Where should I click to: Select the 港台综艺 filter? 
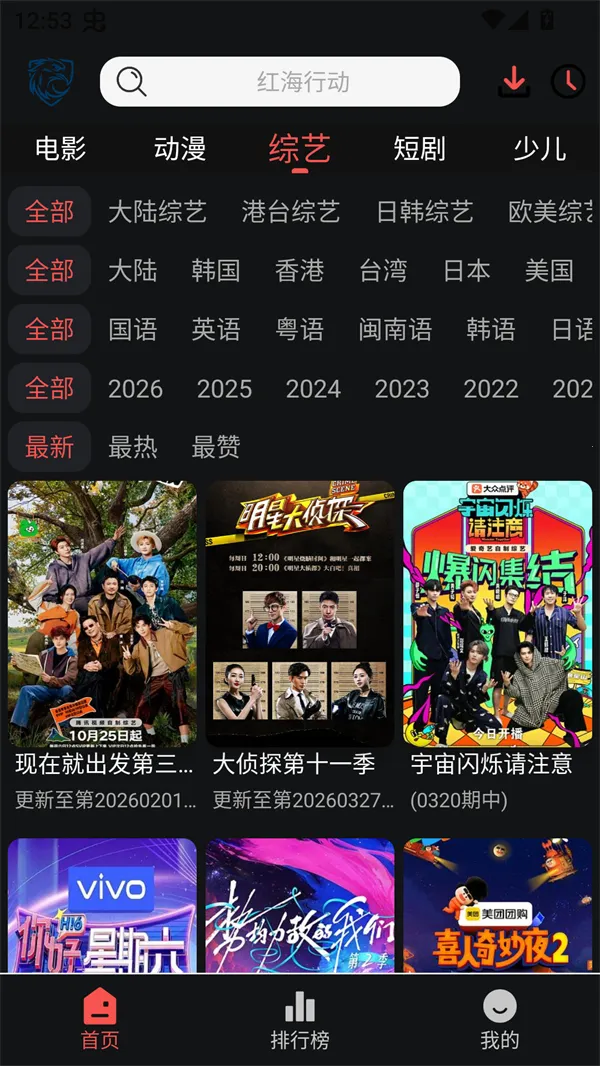point(291,212)
